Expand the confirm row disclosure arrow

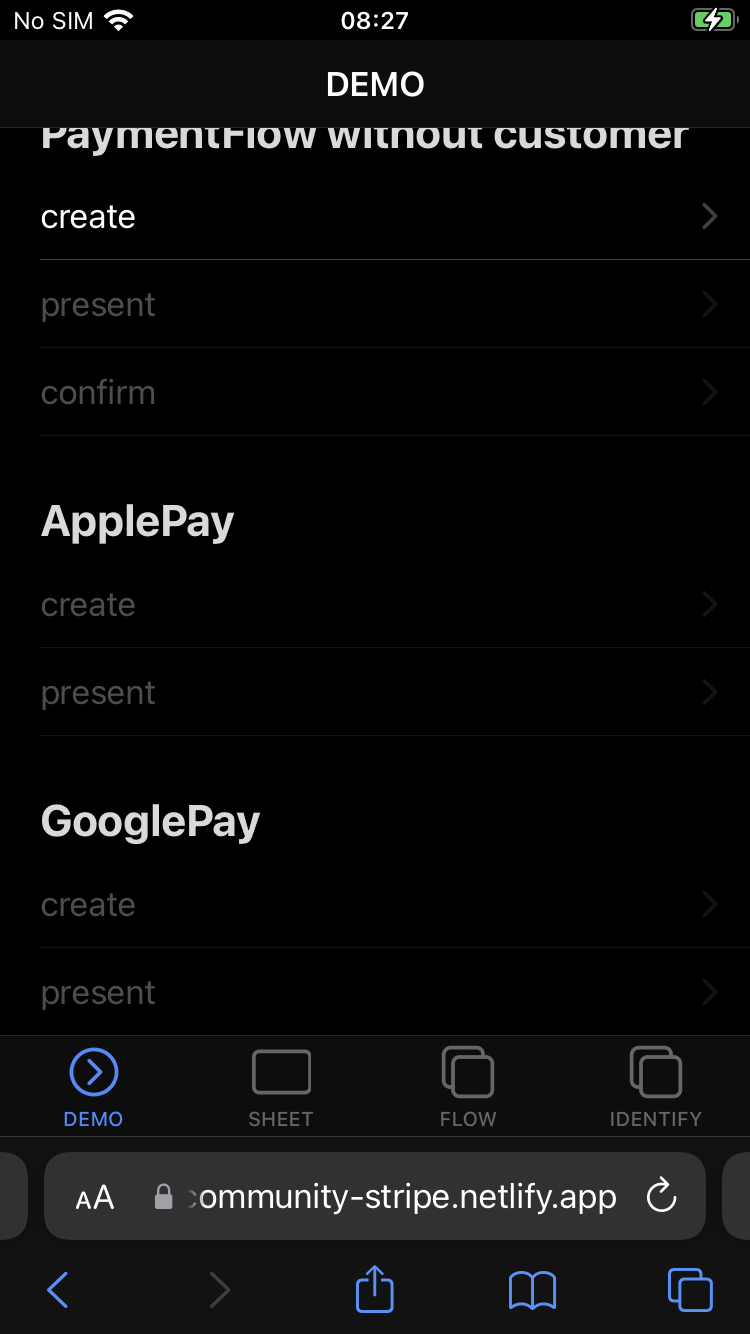click(709, 392)
